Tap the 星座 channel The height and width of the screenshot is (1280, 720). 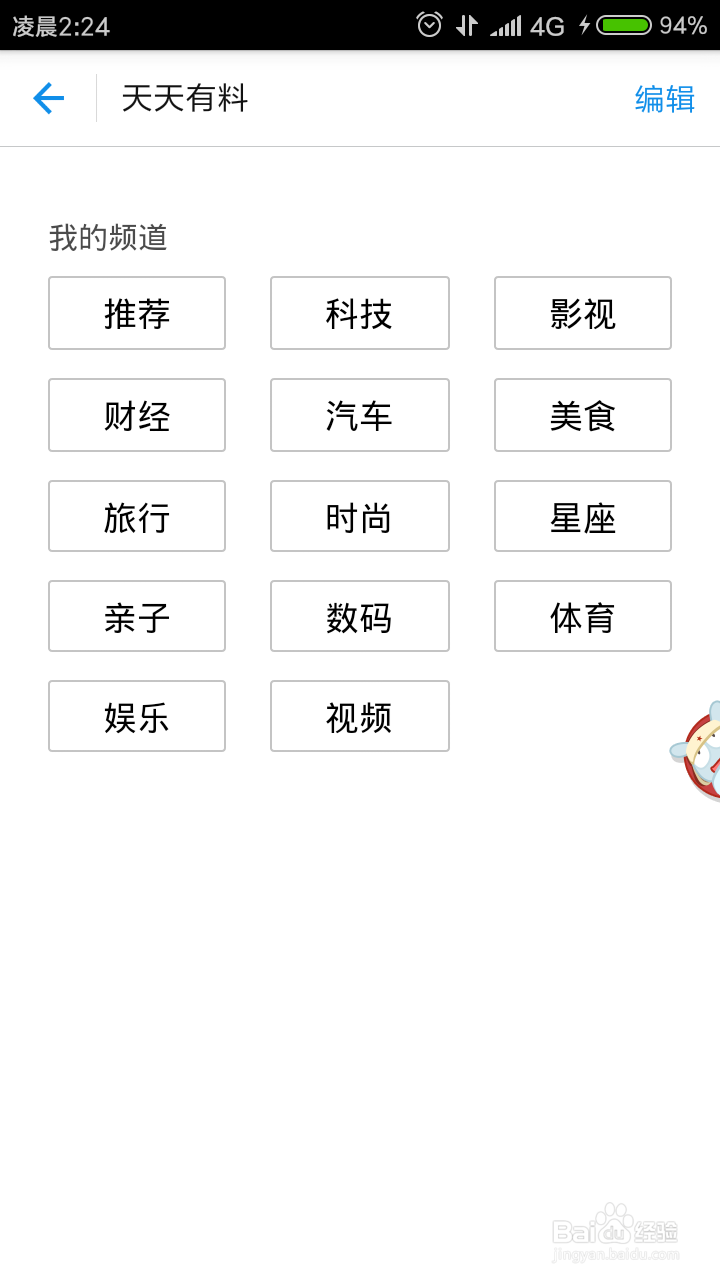click(583, 516)
